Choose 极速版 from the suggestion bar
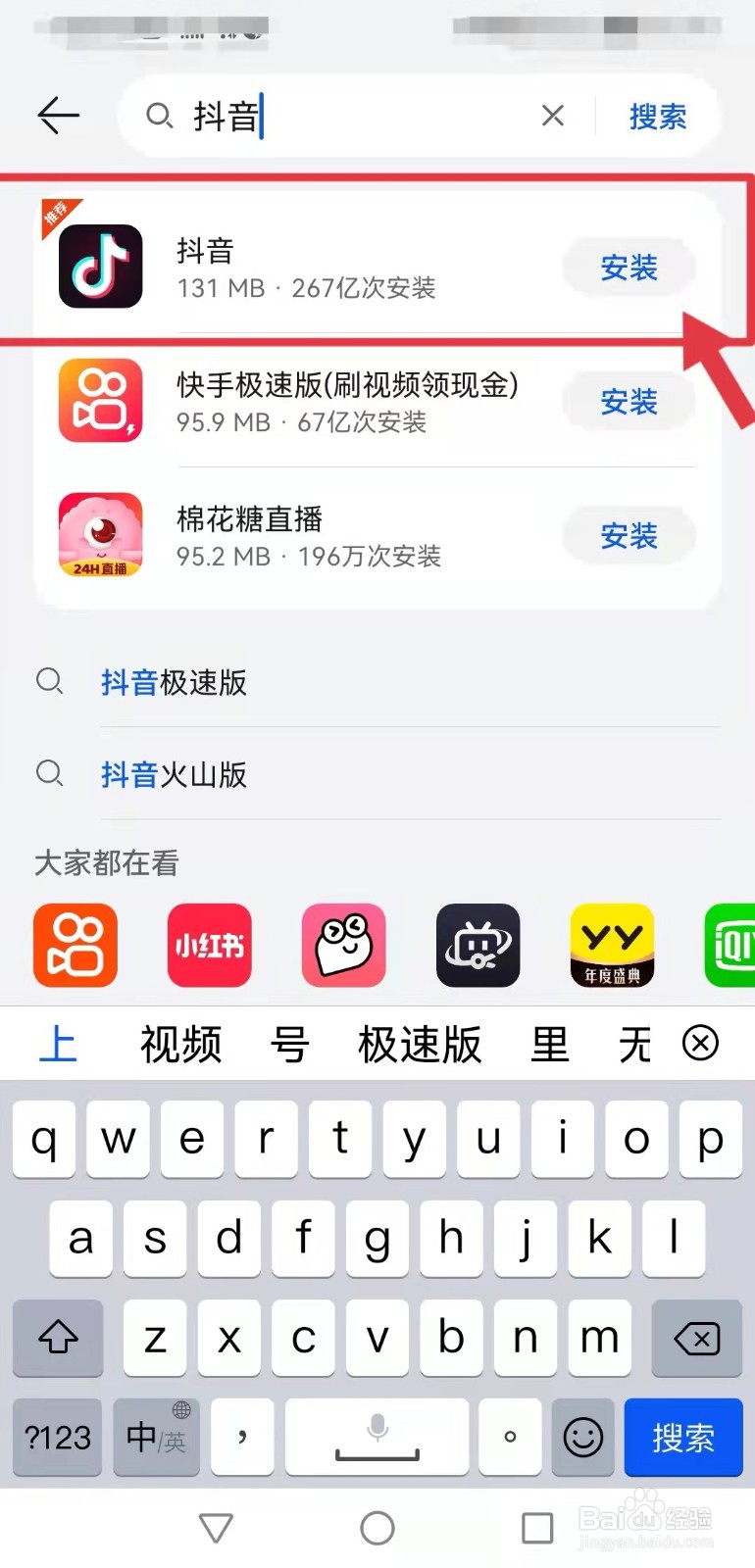Viewport: 755px width, 1568px height. (419, 1044)
